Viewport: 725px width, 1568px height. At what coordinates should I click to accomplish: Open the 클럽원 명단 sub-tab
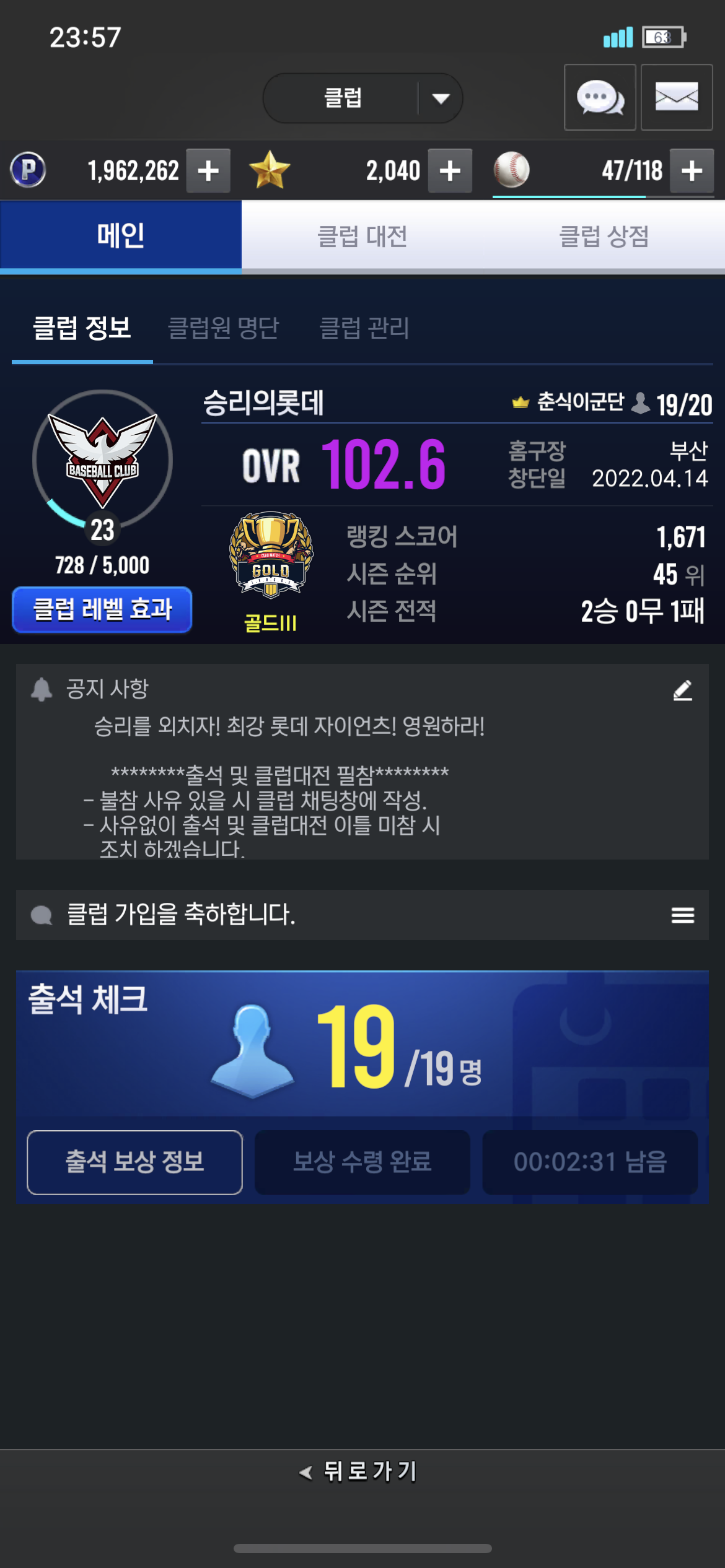pyautogui.click(x=224, y=328)
